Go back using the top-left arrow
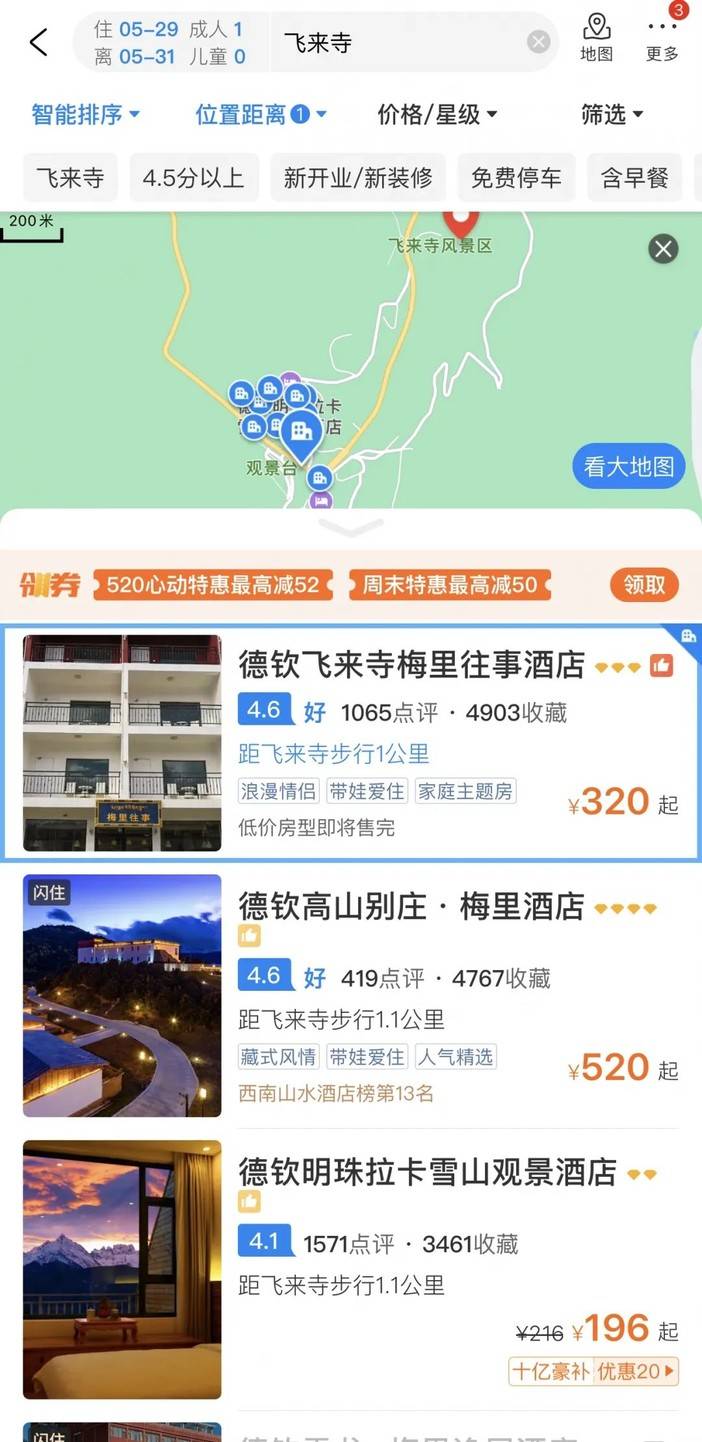This screenshot has height=1442, width=702. tap(38, 42)
